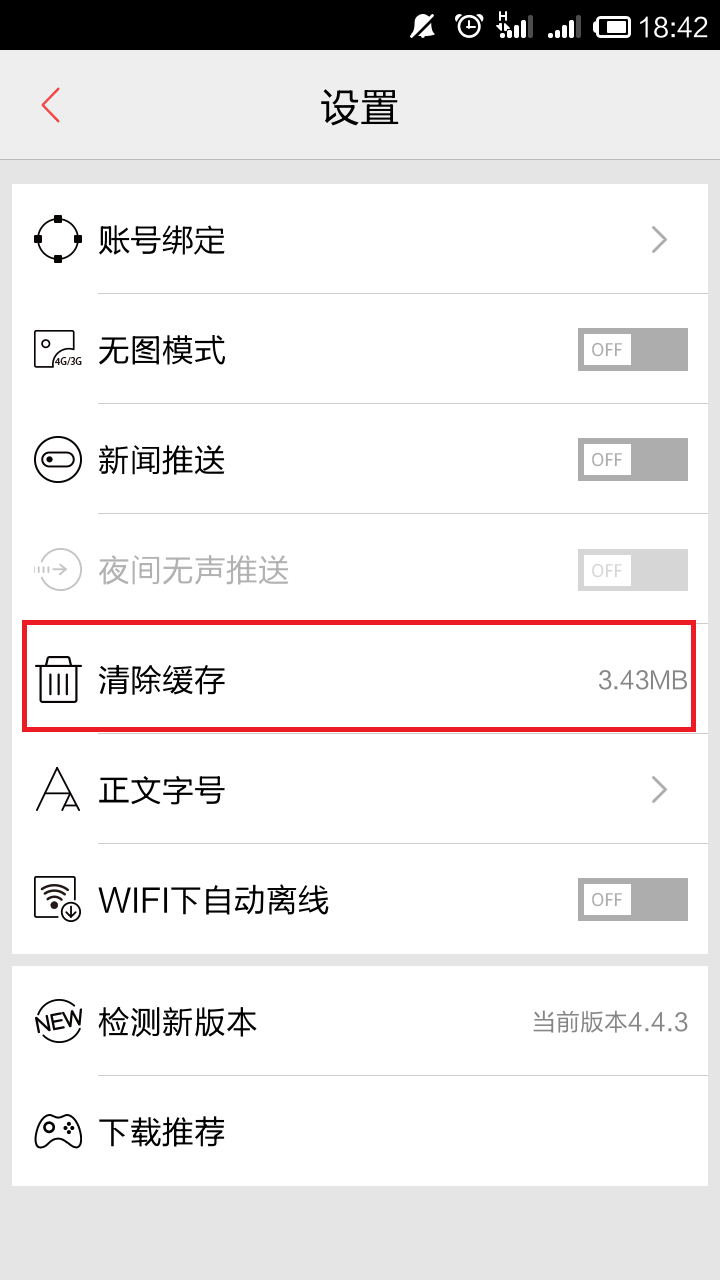The height and width of the screenshot is (1280, 720).
Task: Open the 正文字号 font size setting
Action: click(360, 790)
